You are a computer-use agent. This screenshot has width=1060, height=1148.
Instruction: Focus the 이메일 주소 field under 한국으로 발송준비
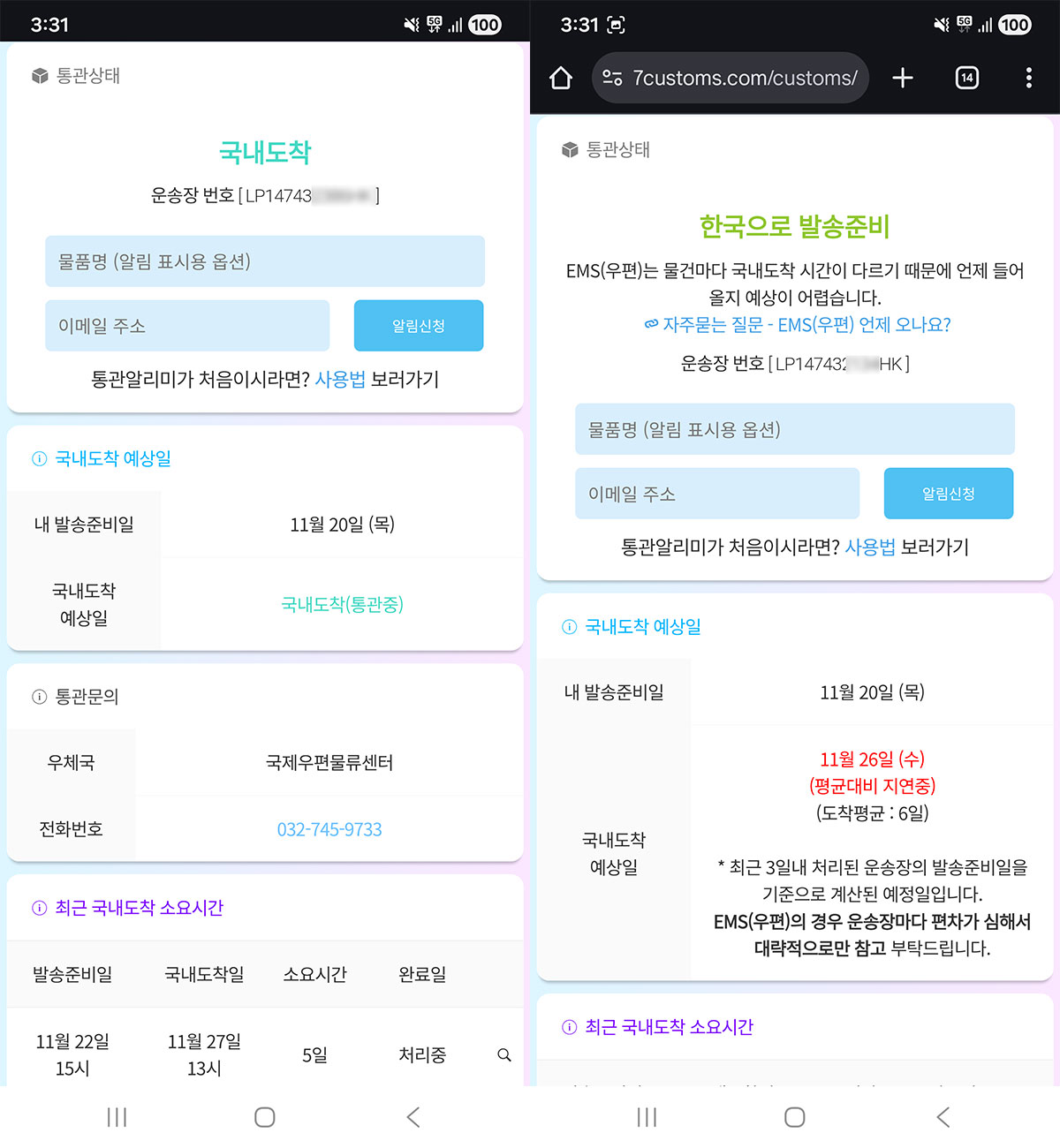point(717,494)
